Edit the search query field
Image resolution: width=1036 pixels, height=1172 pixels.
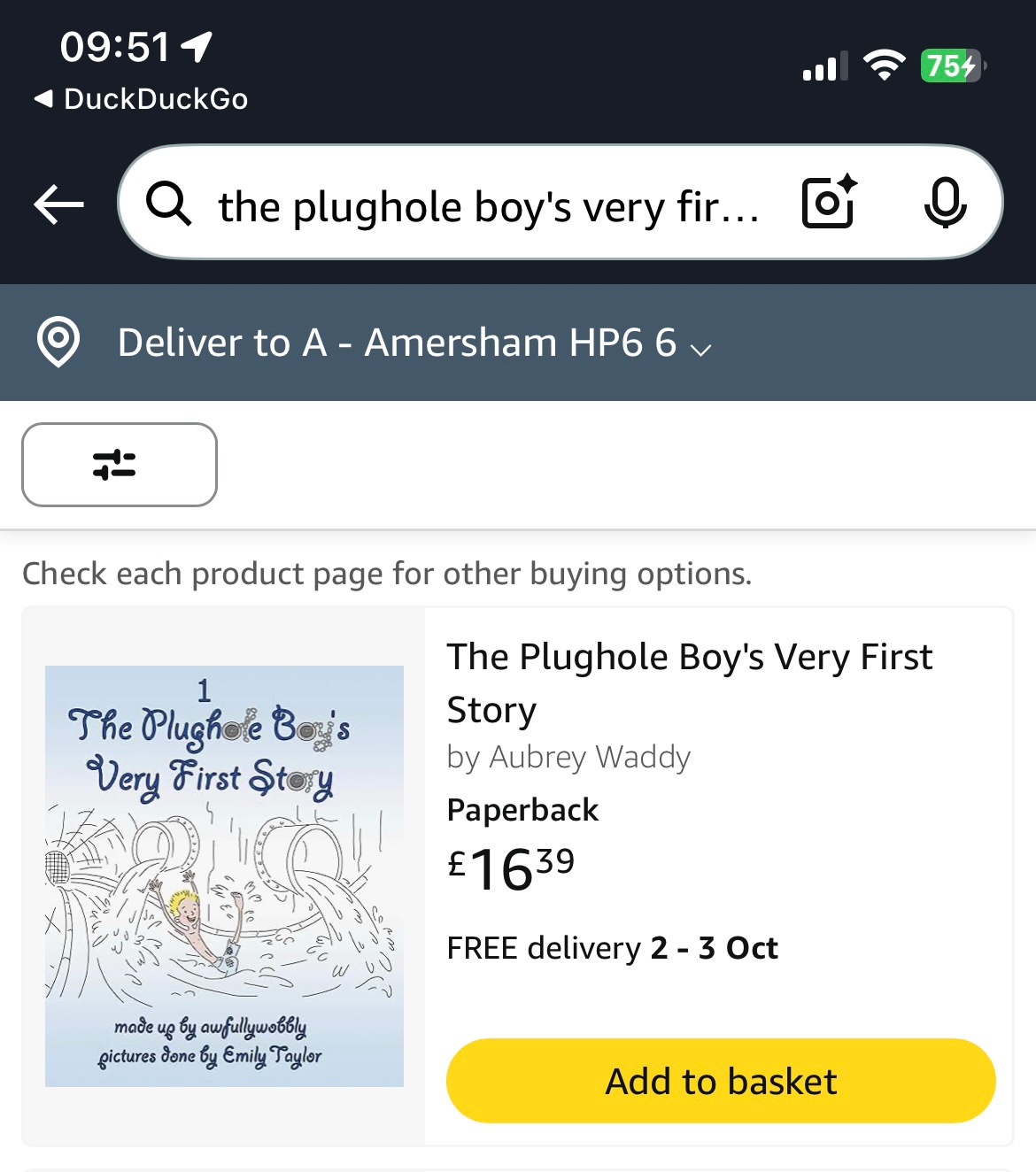pos(487,206)
